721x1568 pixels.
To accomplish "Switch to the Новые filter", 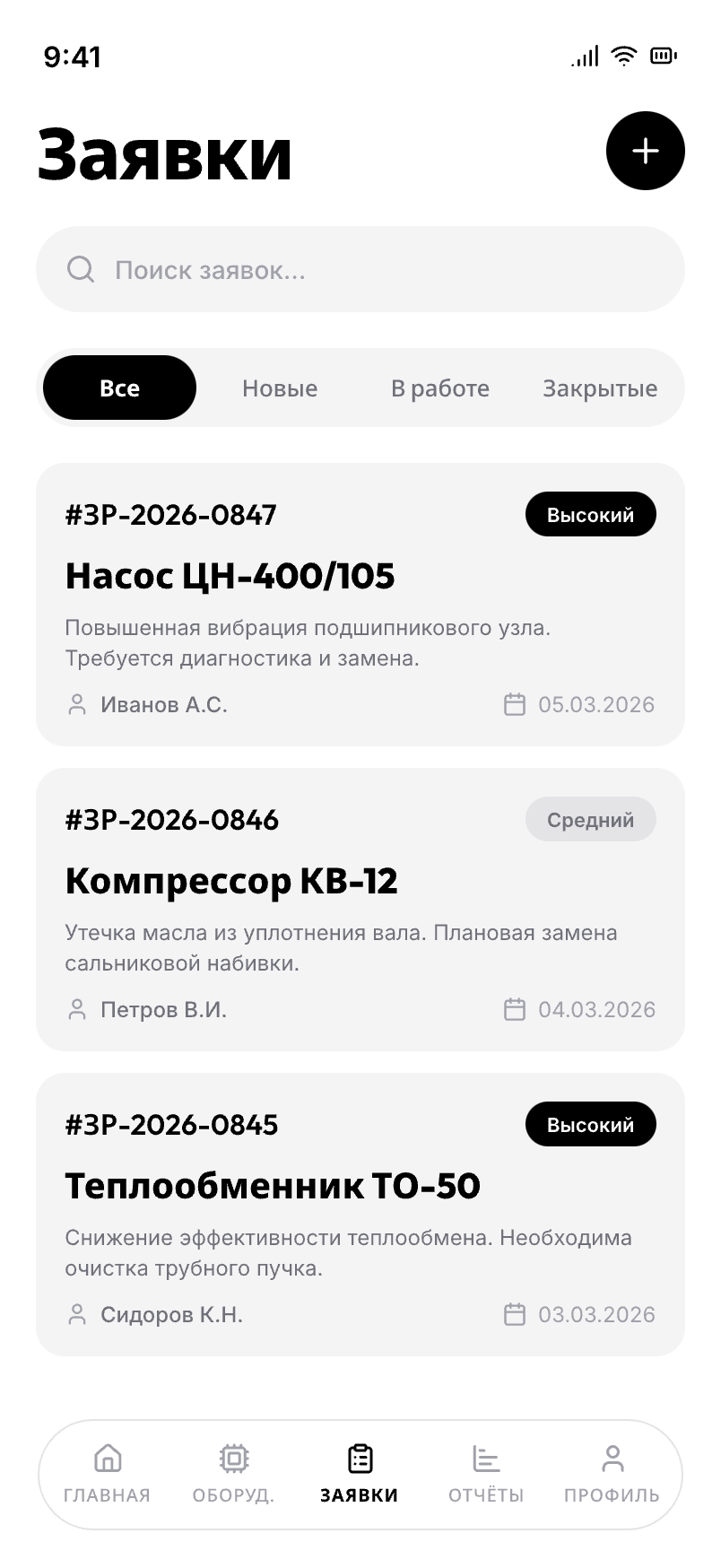I will (279, 388).
